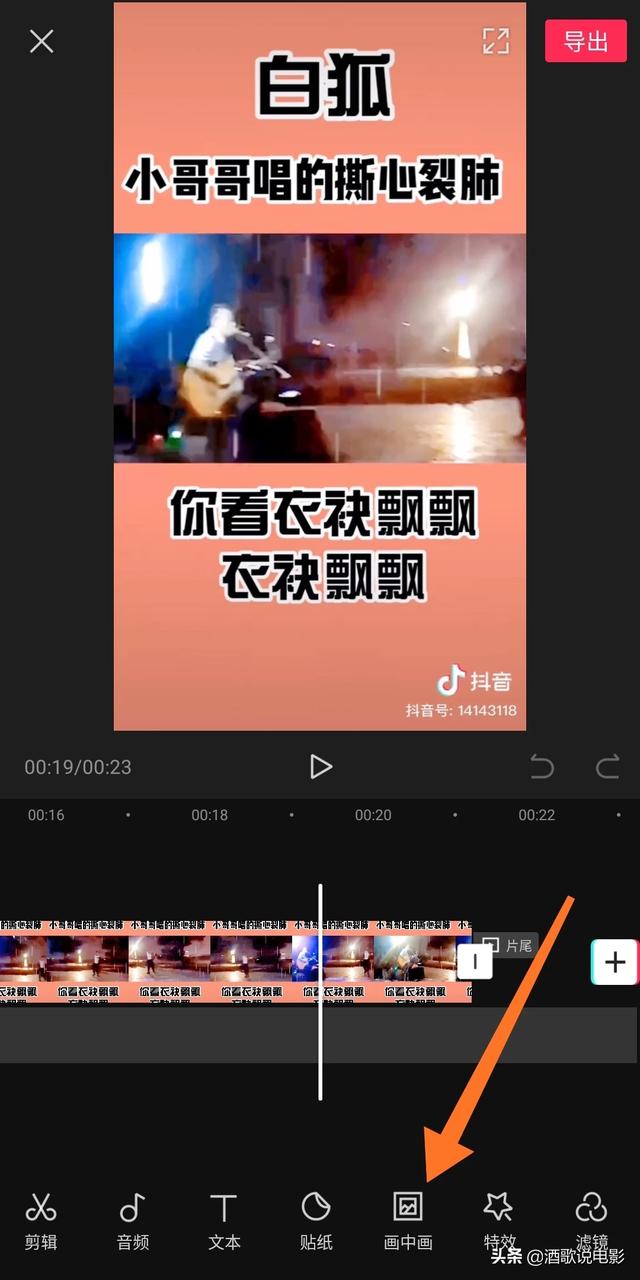Add a new clip with the plus button

(614, 962)
